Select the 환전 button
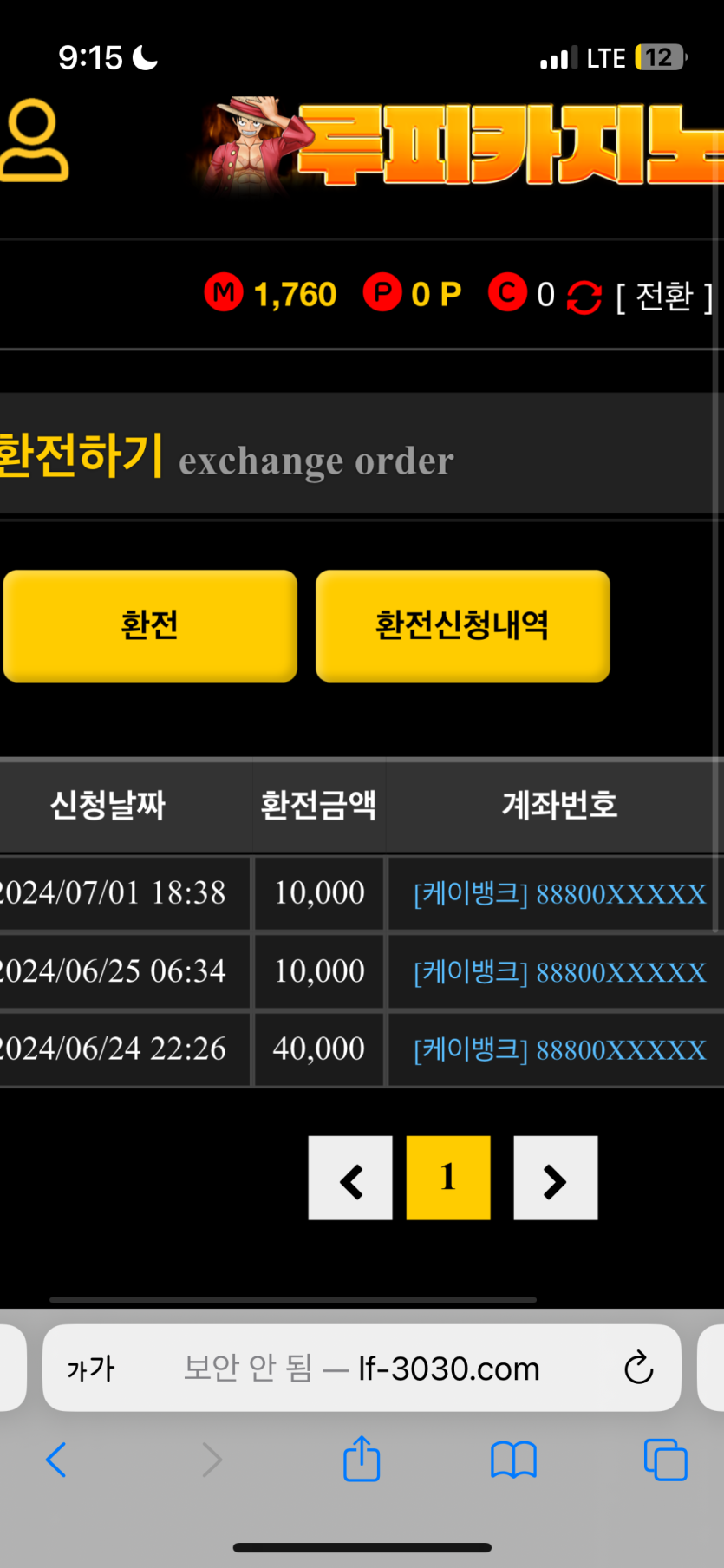Screen dimensions: 724x1568 click(x=150, y=625)
